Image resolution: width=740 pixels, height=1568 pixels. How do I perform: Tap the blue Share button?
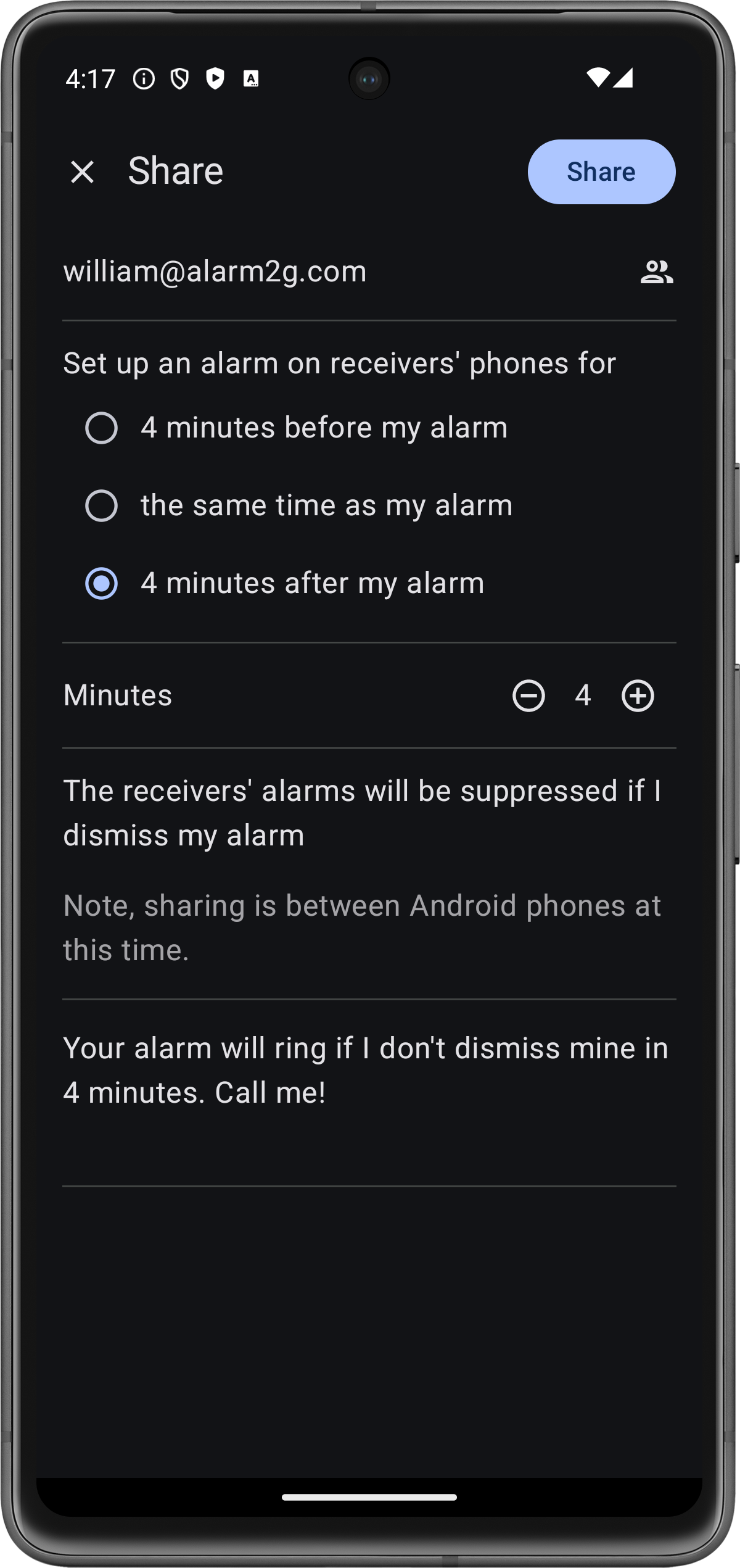point(601,172)
